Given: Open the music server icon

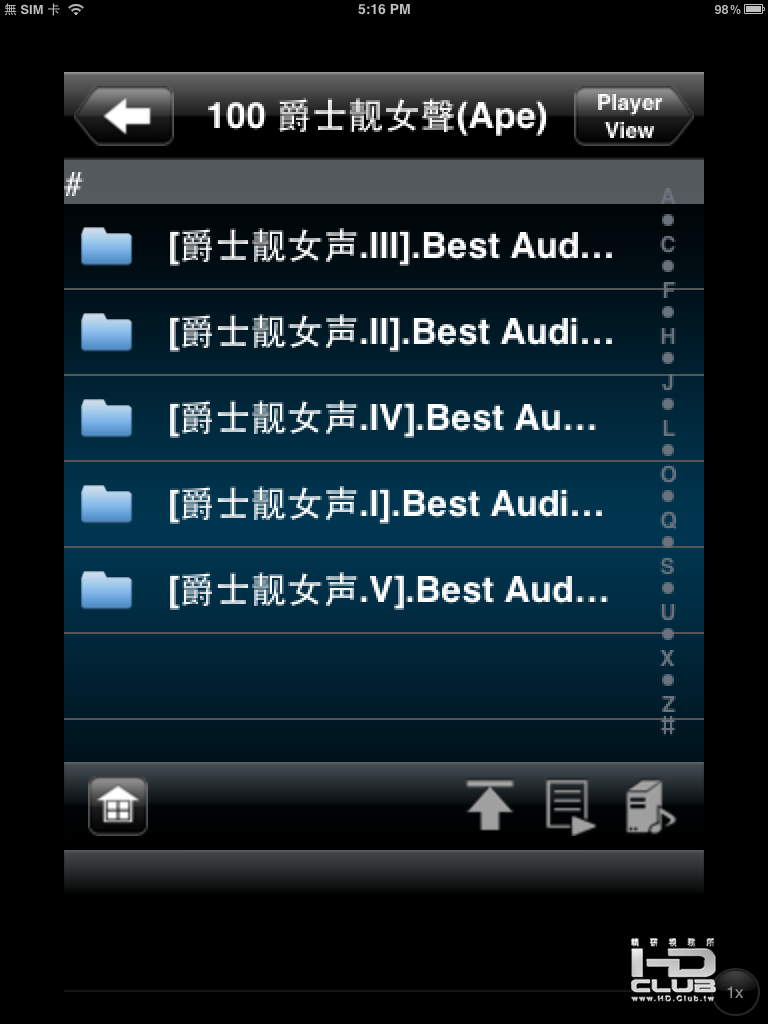Looking at the screenshot, I should [648, 806].
